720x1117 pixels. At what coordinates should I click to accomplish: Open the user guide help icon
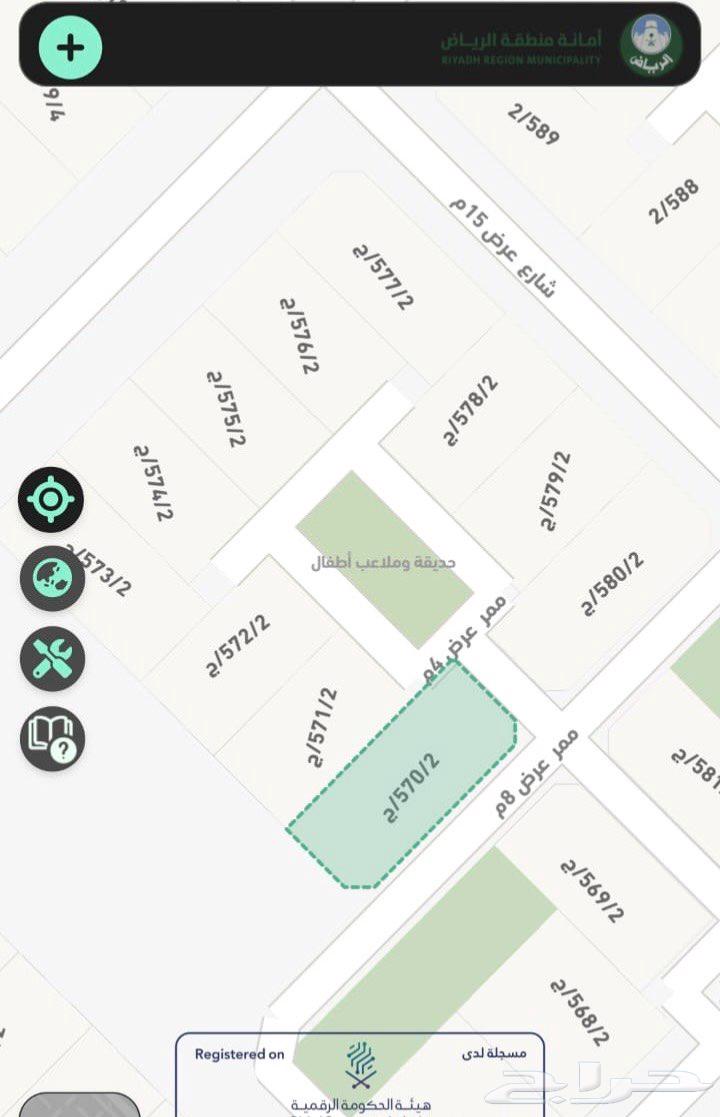coord(52,739)
